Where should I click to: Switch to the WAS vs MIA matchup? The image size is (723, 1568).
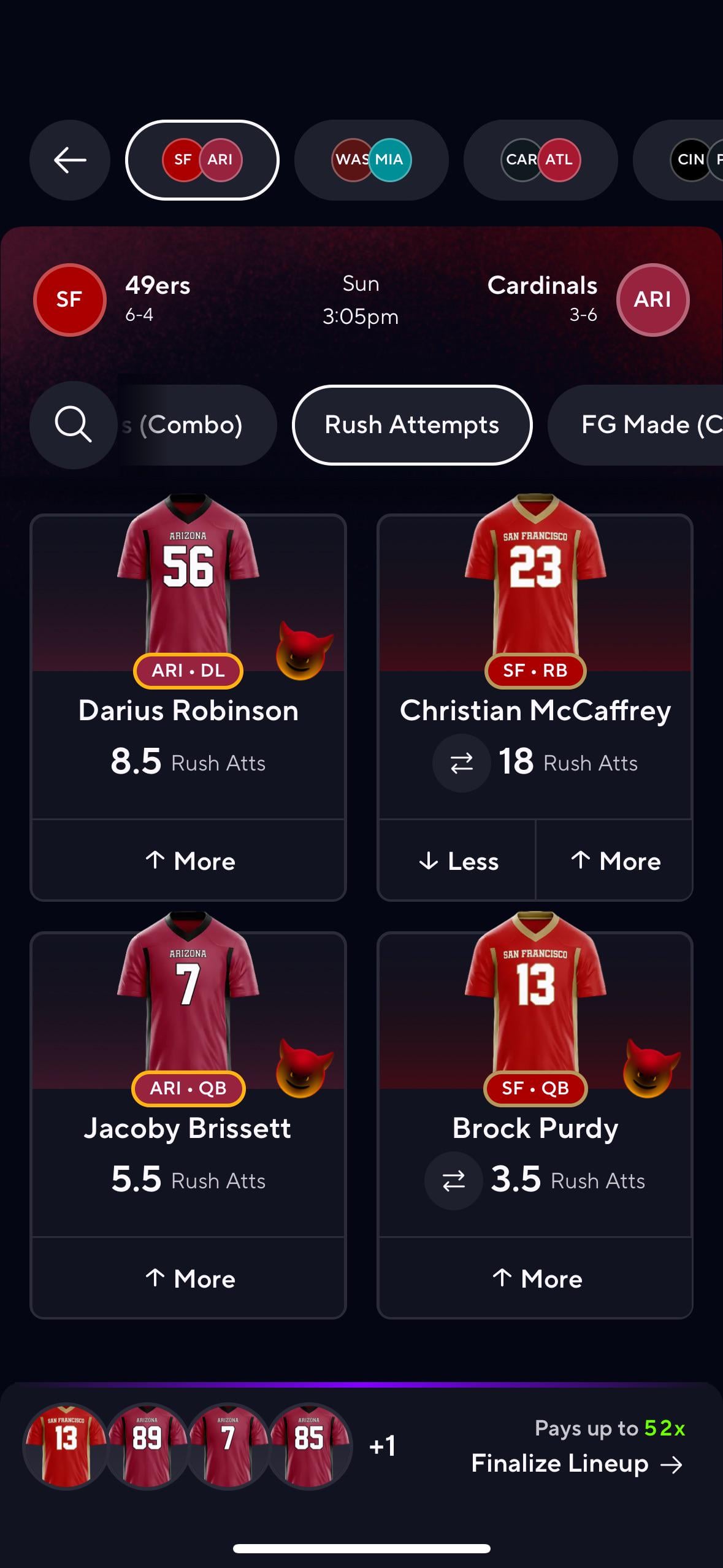372,160
